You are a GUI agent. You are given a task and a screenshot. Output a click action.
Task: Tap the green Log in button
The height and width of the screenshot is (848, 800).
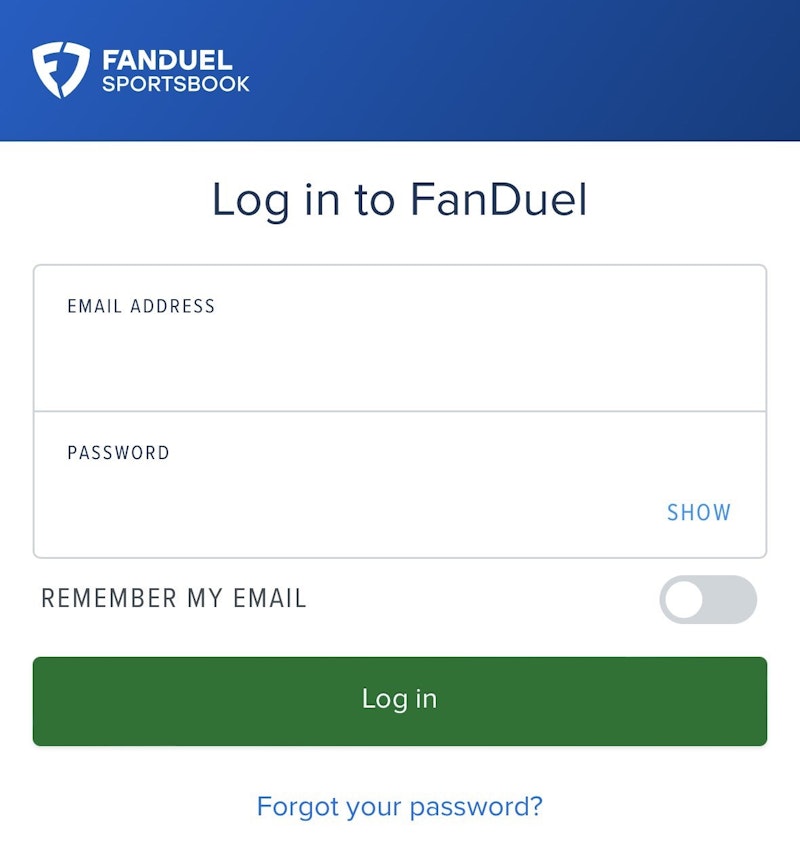(400, 700)
